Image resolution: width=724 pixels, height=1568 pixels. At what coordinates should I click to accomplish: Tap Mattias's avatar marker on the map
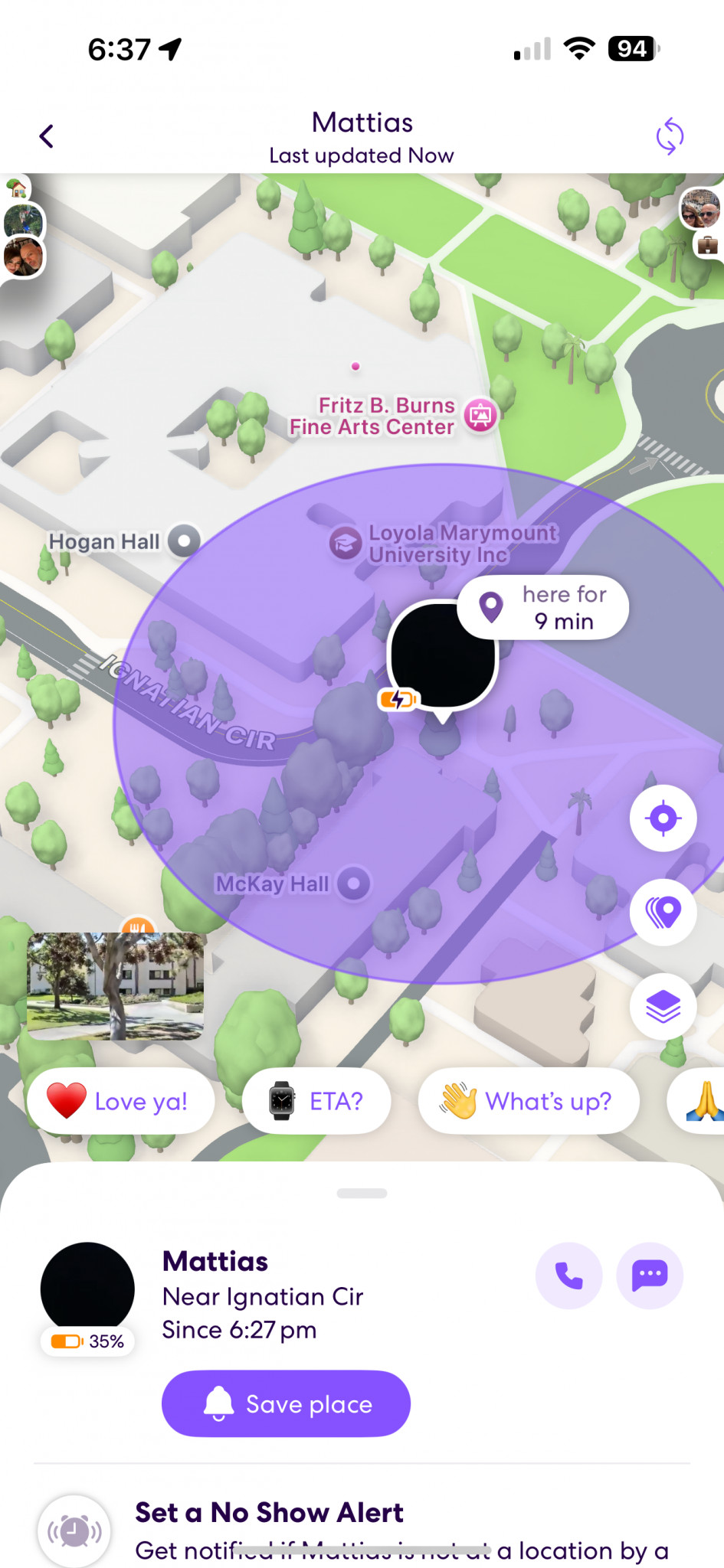[x=443, y=655]
